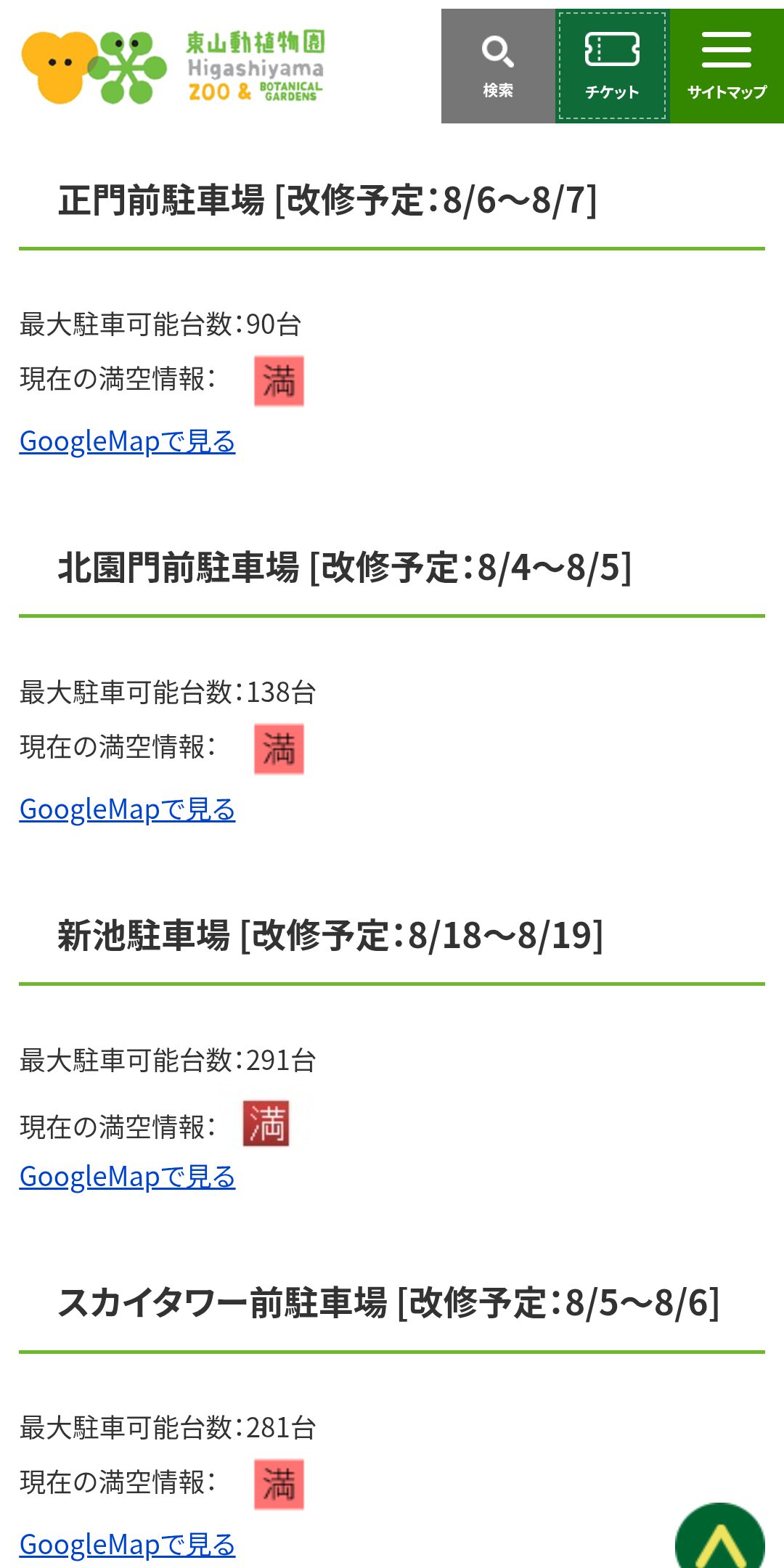The height and width of the screenshot is (1568, 784).
Task: View 正門前駐車場 on Google Map
Action: point(128,441)
